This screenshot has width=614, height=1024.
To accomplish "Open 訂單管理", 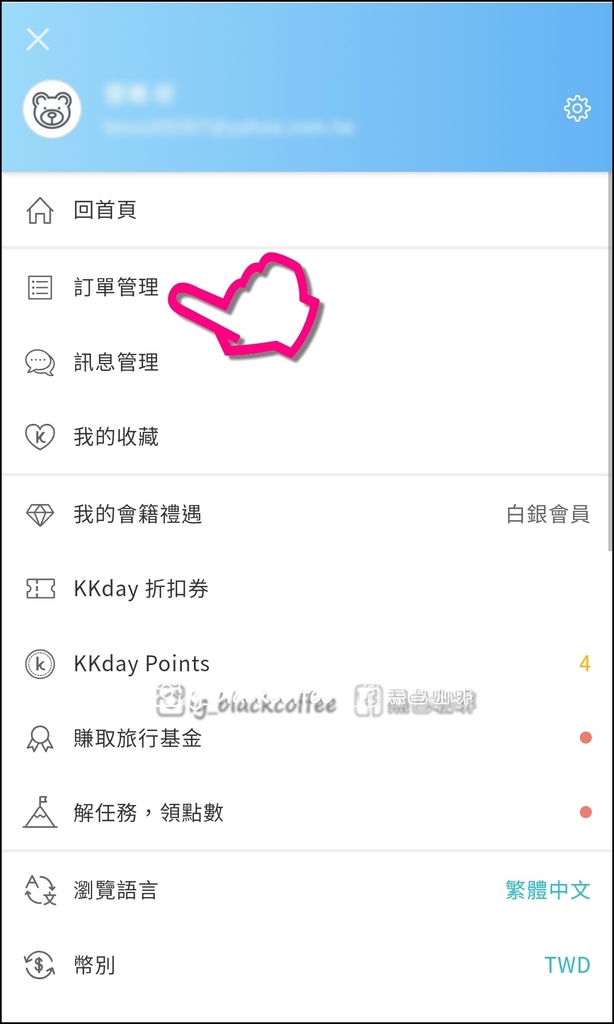I will (306, 287).
